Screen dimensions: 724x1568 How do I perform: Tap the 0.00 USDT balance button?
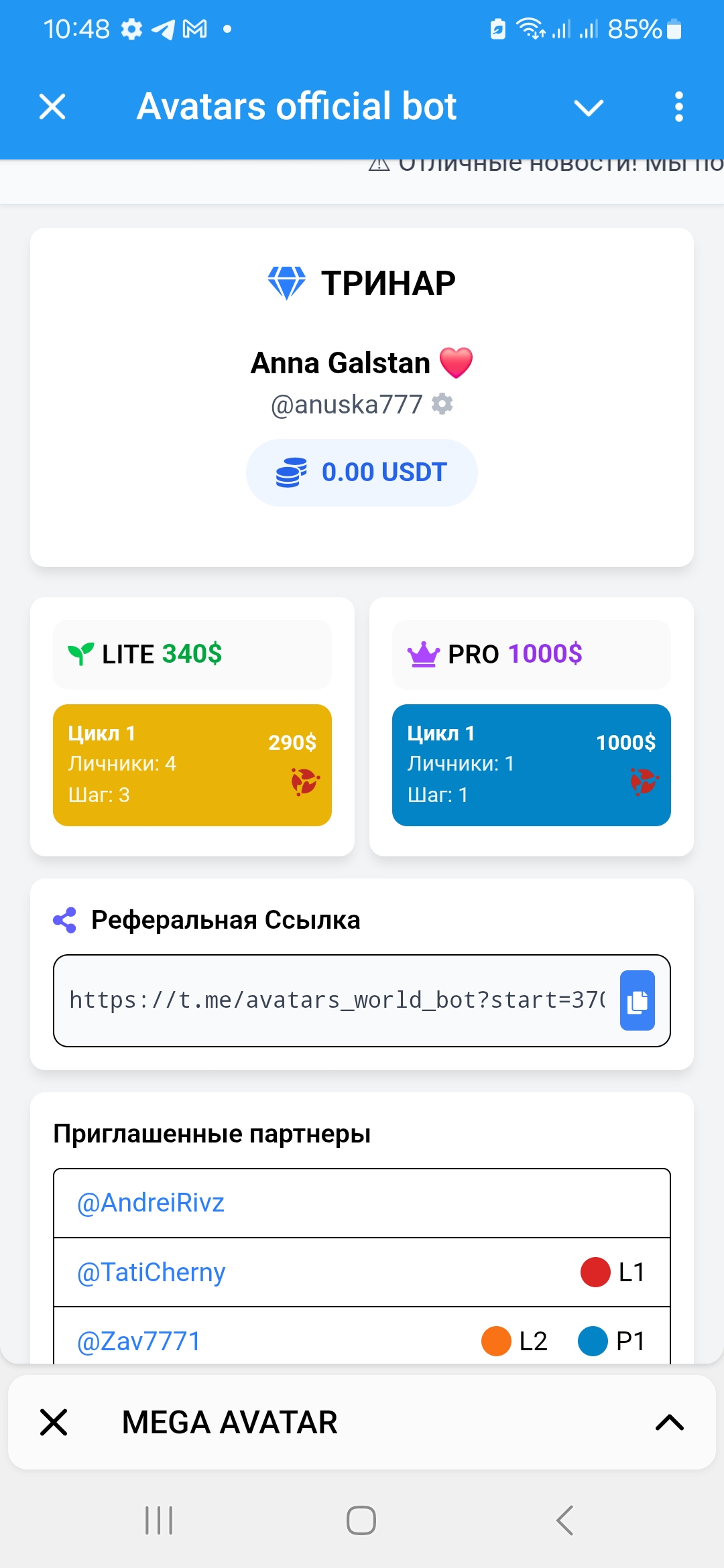(361, 472)
